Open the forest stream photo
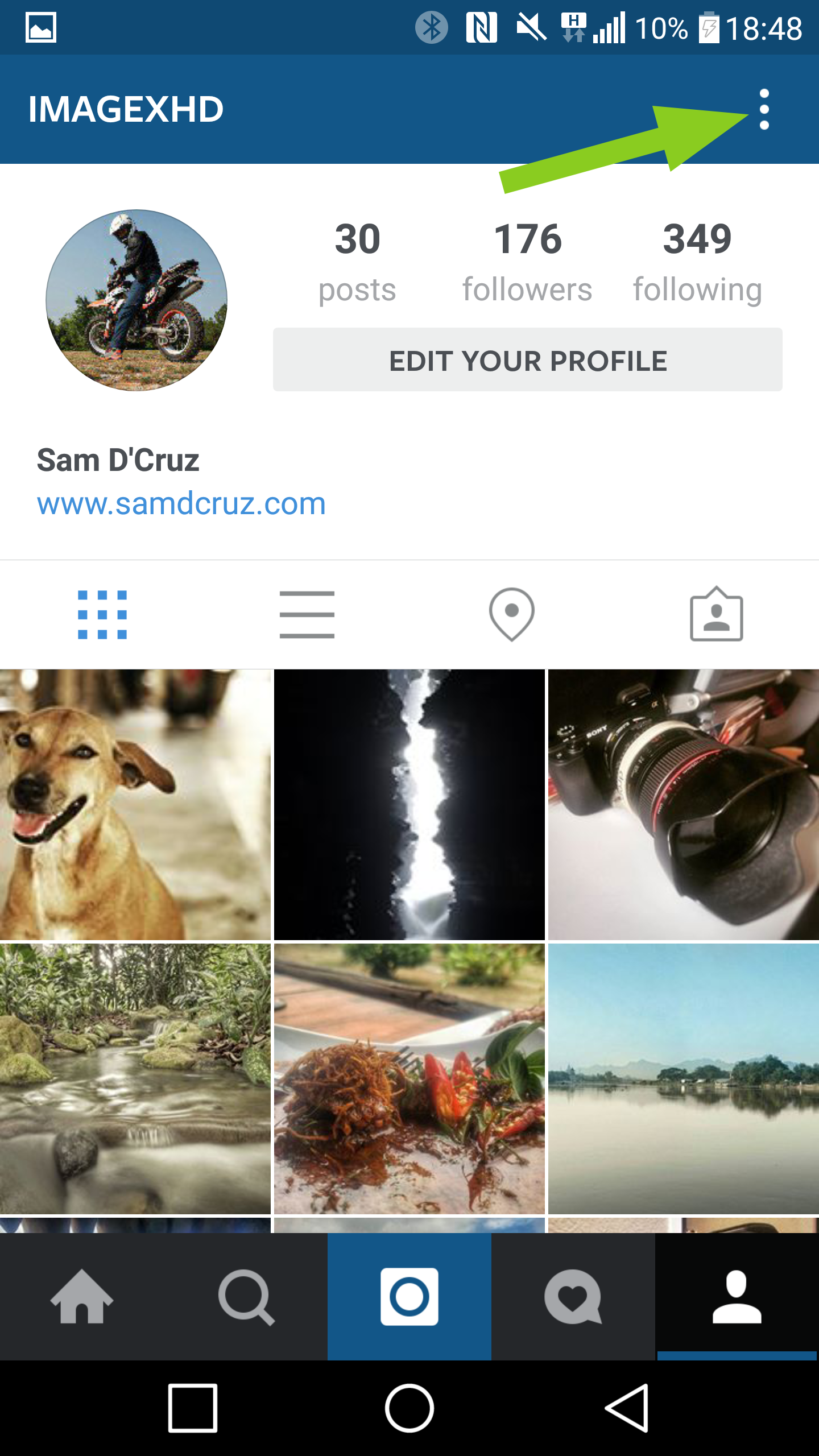The height and width of the screenshot is (1456, 819). tap(135, 1078)
